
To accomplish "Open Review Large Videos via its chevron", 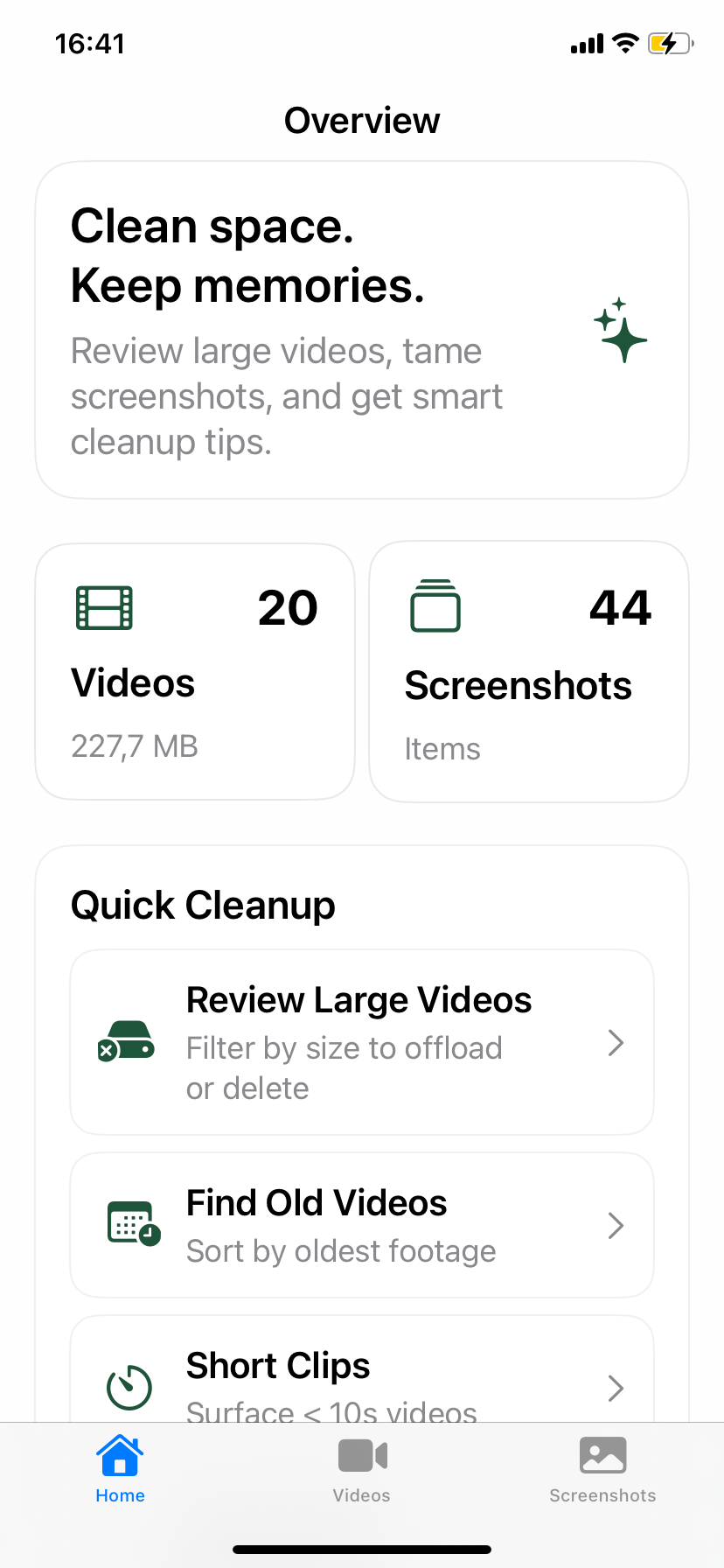I will 616,1043.
